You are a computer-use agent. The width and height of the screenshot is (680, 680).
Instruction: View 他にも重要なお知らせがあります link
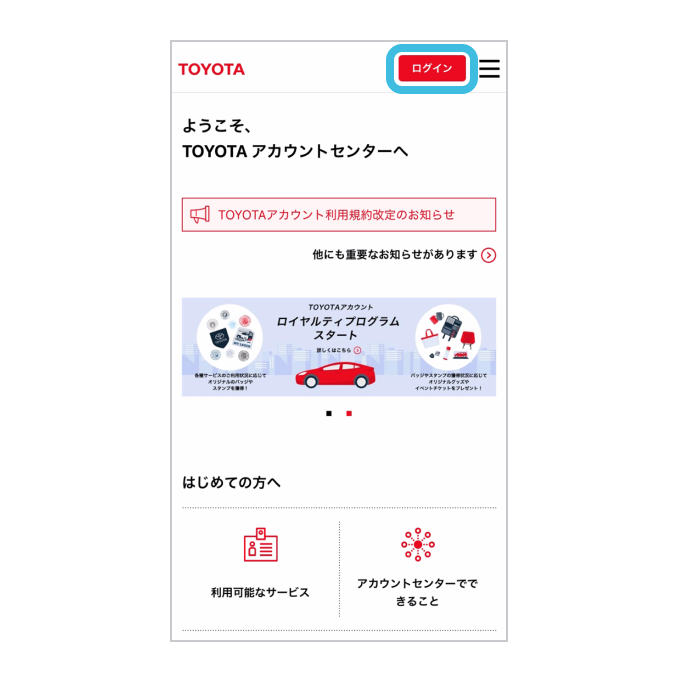click(403, 255)
